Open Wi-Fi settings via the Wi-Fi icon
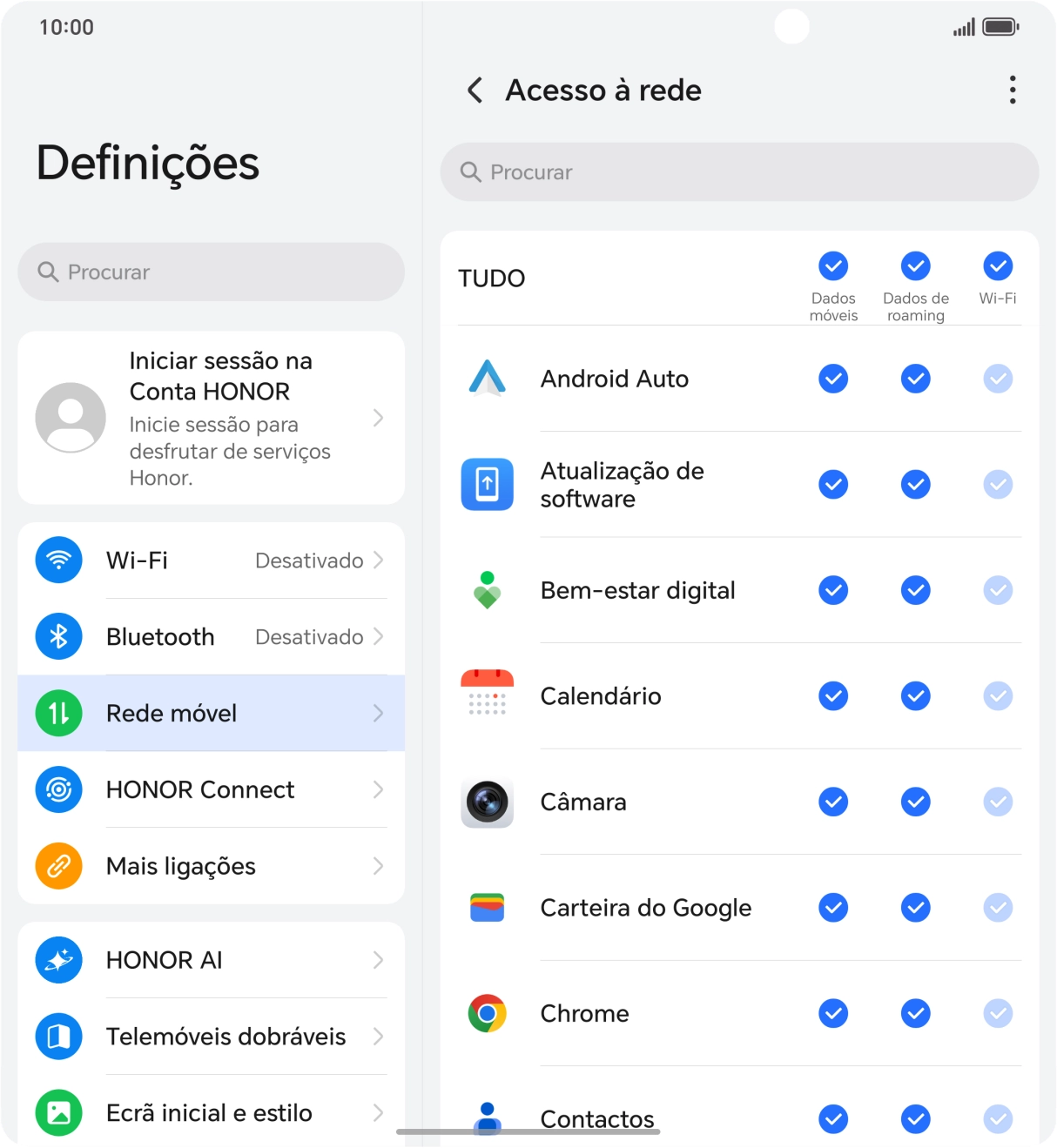The image size is (1057, 1148). point(57,560)
